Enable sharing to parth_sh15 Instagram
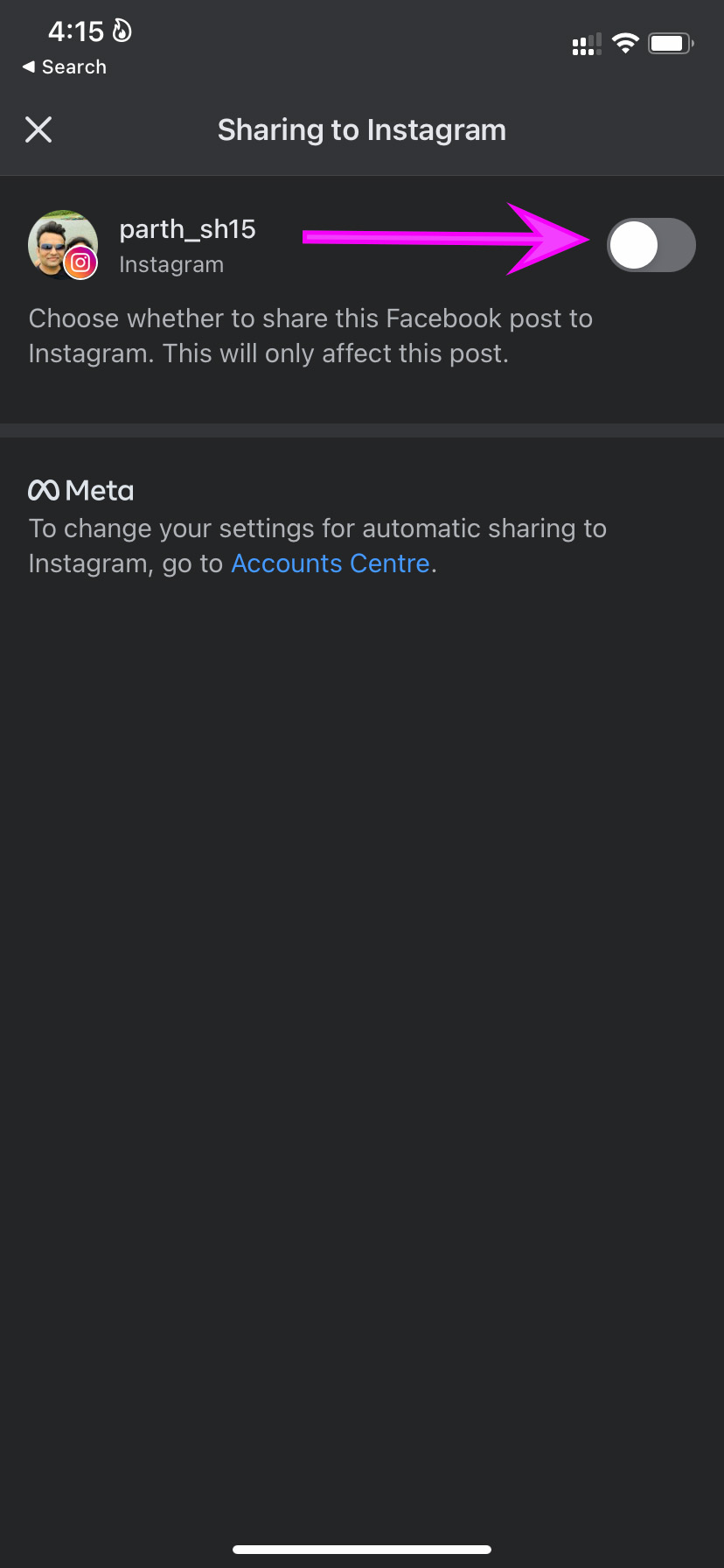Image resolution: width=724 pixels, height=1568 pixels. tap(651, 245)
